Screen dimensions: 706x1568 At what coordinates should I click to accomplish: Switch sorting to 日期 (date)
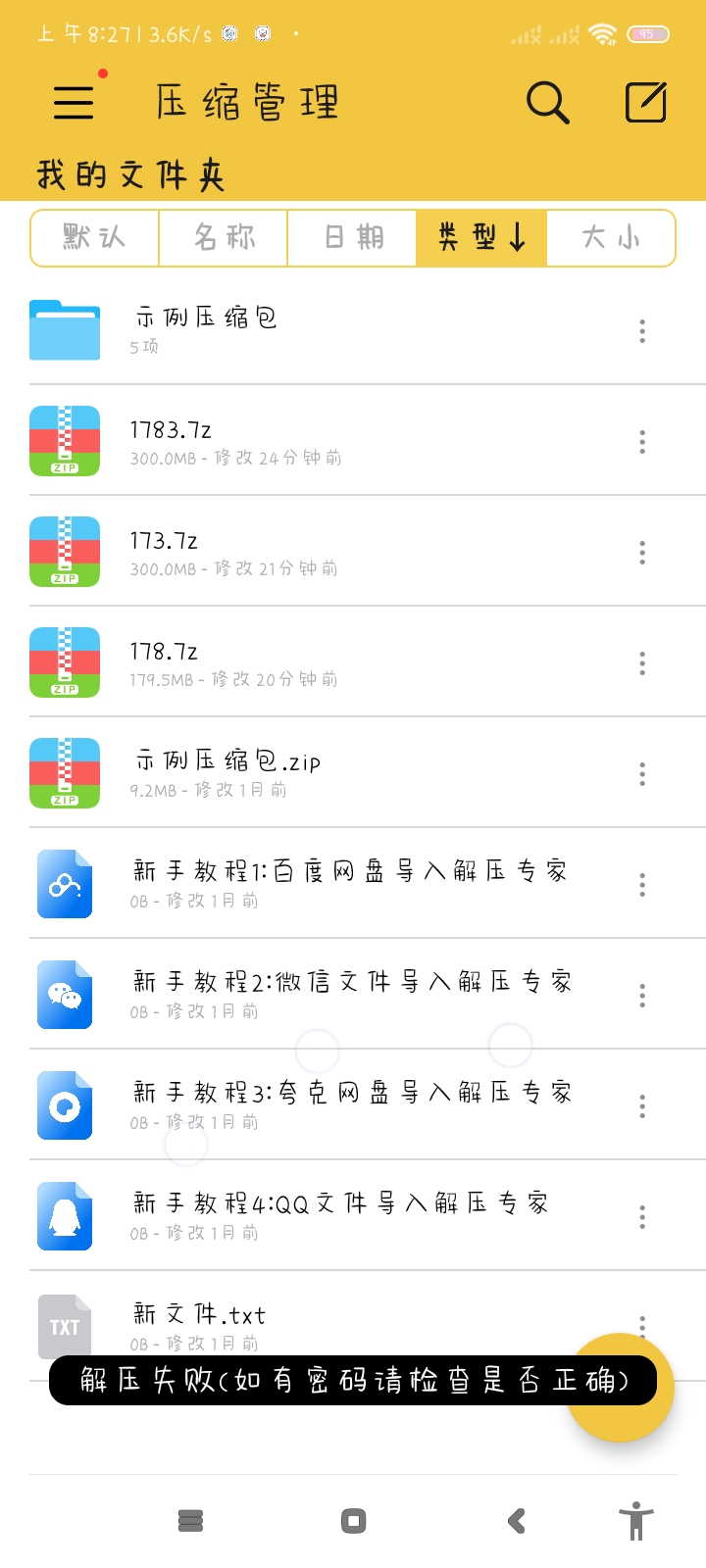351,237
